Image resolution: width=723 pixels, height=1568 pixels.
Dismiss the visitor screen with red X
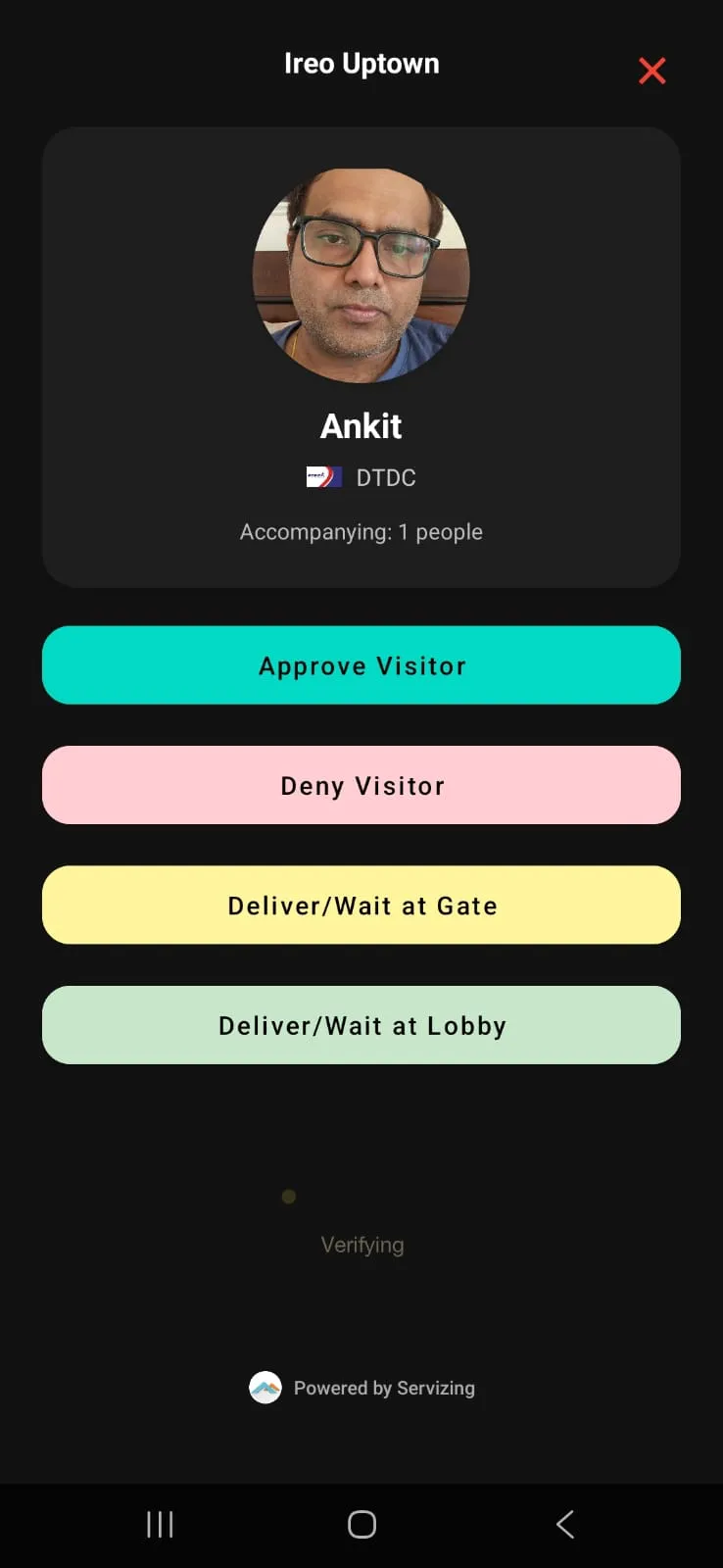click(651, 71)
